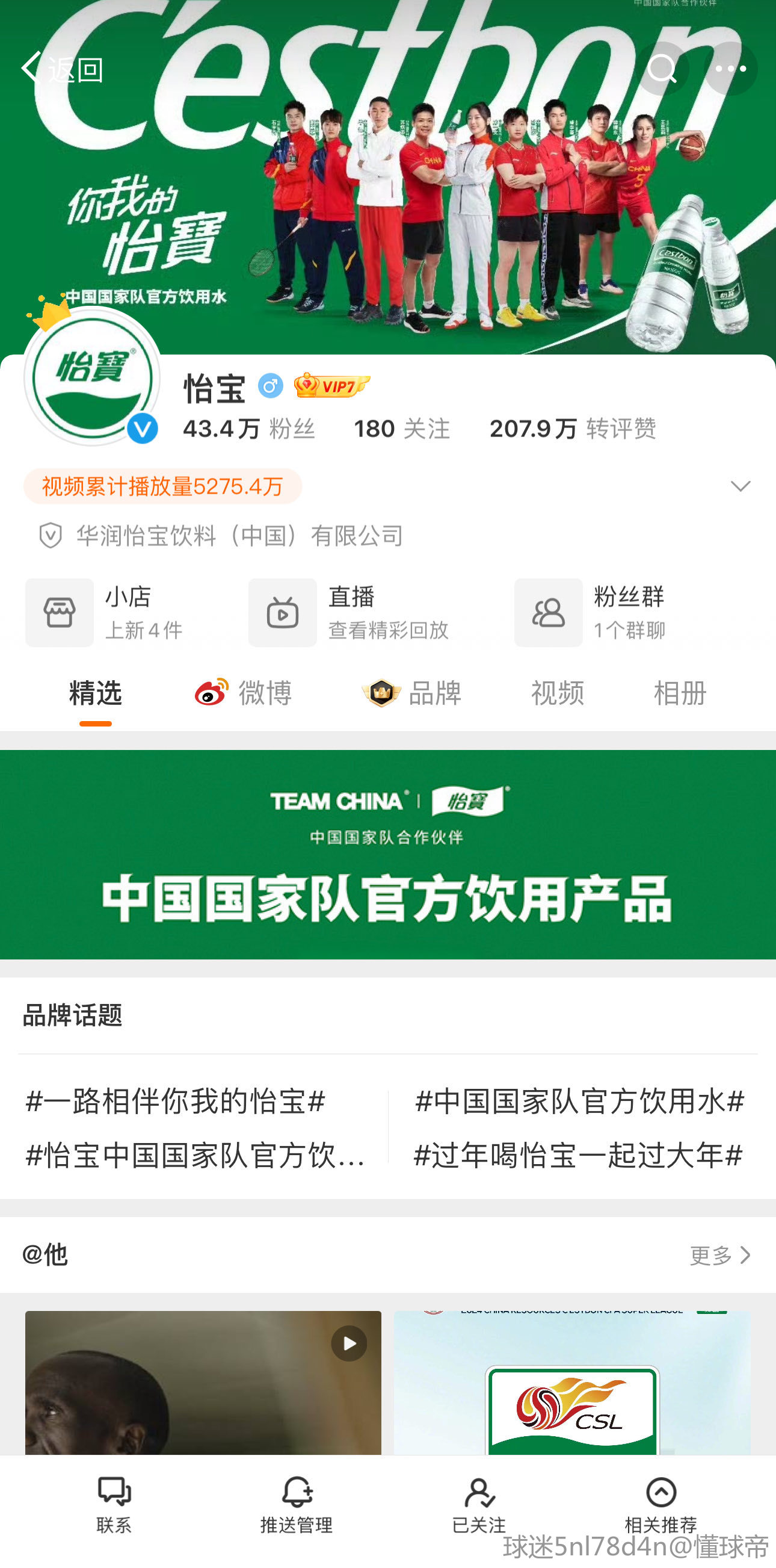
Task: Open 推送管理 push settings
Action: [x=296, y=1504]
